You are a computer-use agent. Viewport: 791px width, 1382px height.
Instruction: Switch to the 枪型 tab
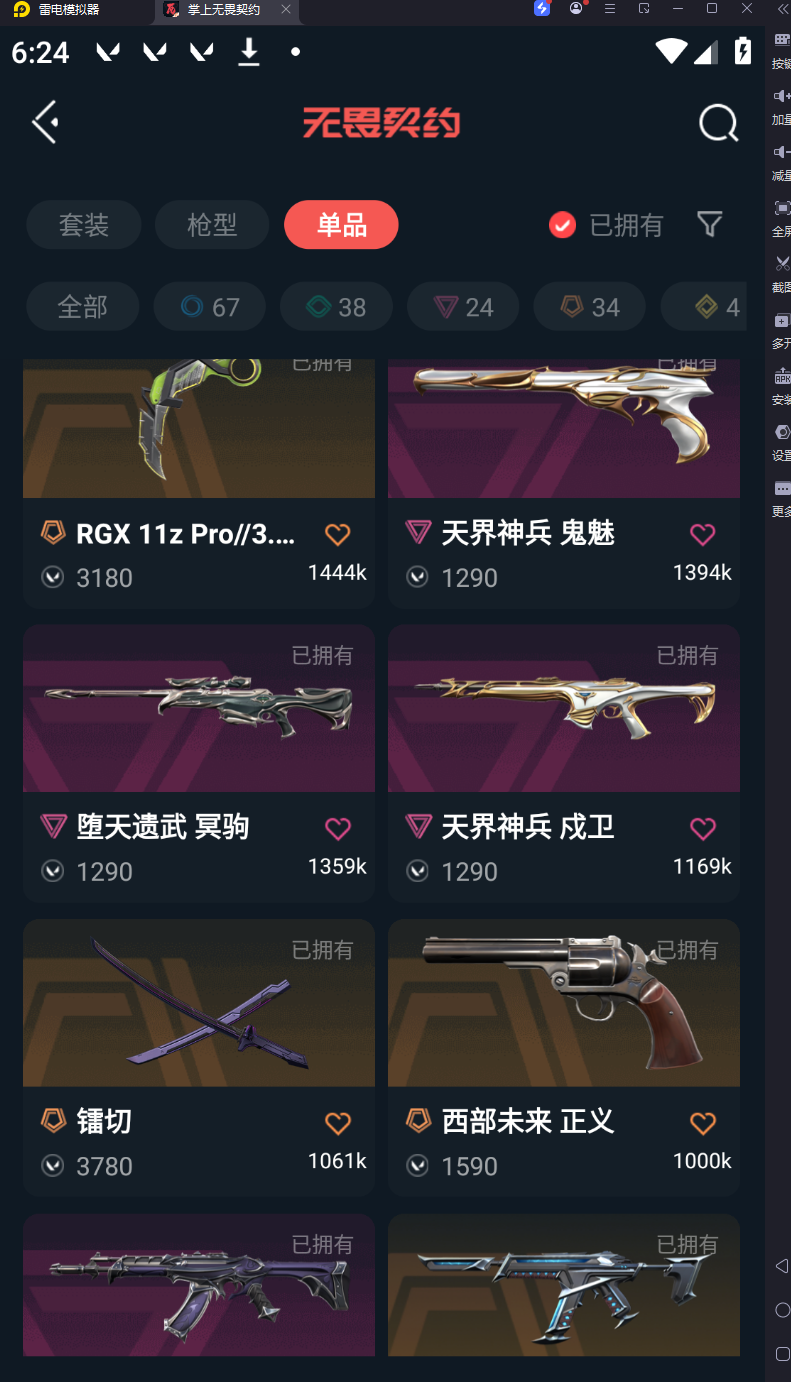tap(212, 225)
